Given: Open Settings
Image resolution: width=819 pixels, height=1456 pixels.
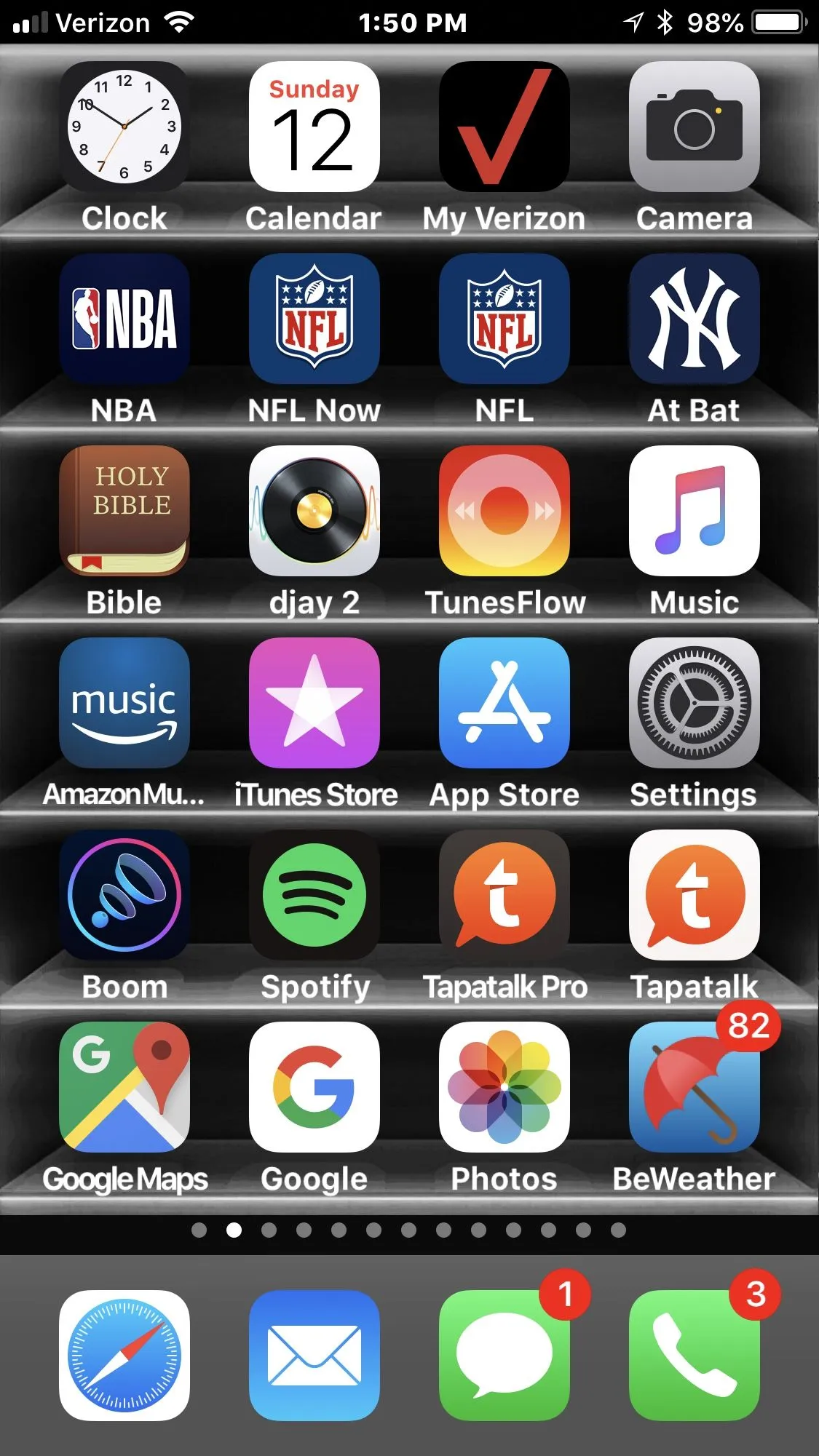Looking at the screenshot, I should tap(695, 703).
